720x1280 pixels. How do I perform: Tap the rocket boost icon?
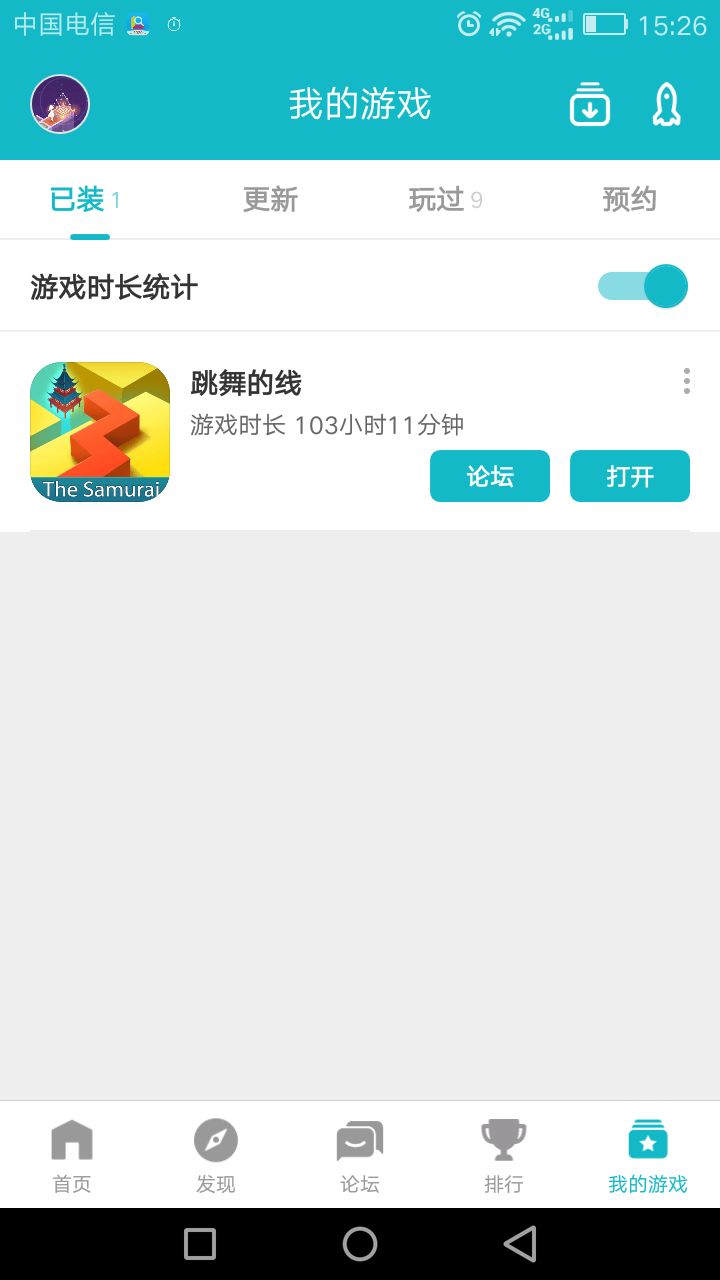coord(666,104)
